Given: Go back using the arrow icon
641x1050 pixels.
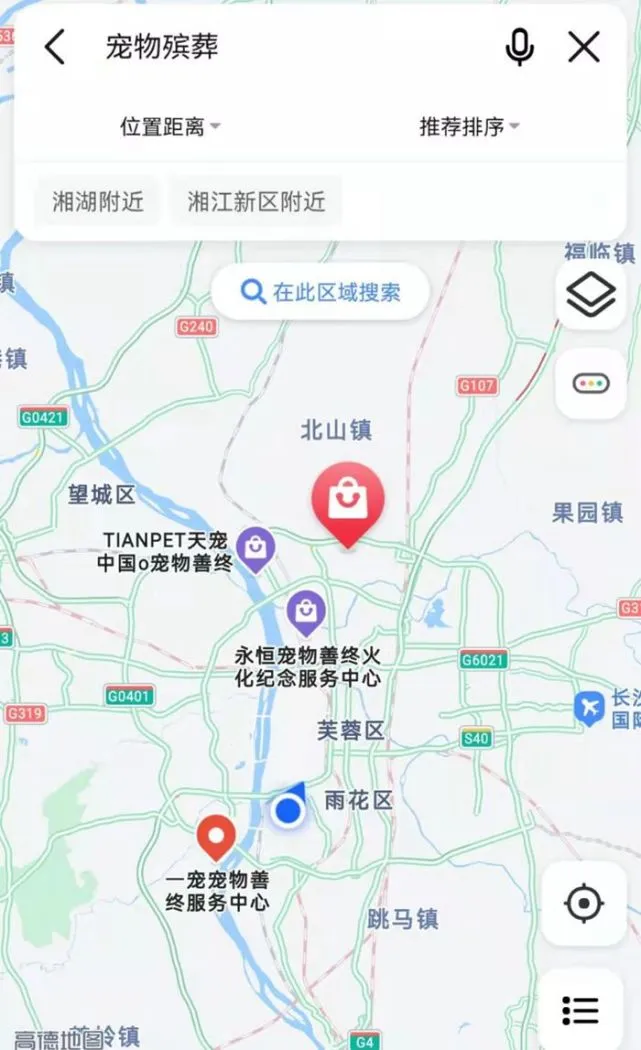Looking at the screenshot, I should coord(55,47).
